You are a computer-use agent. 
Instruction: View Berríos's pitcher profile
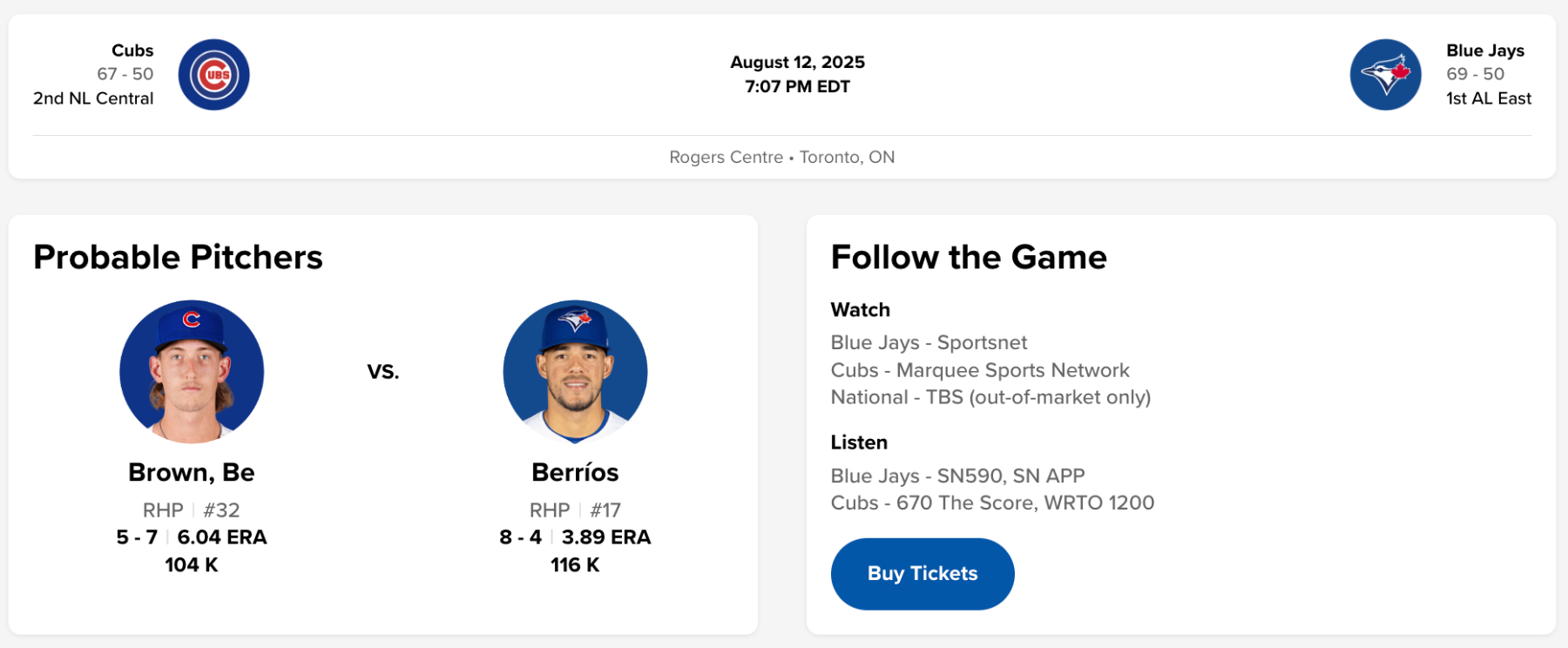tap(575, 471)
